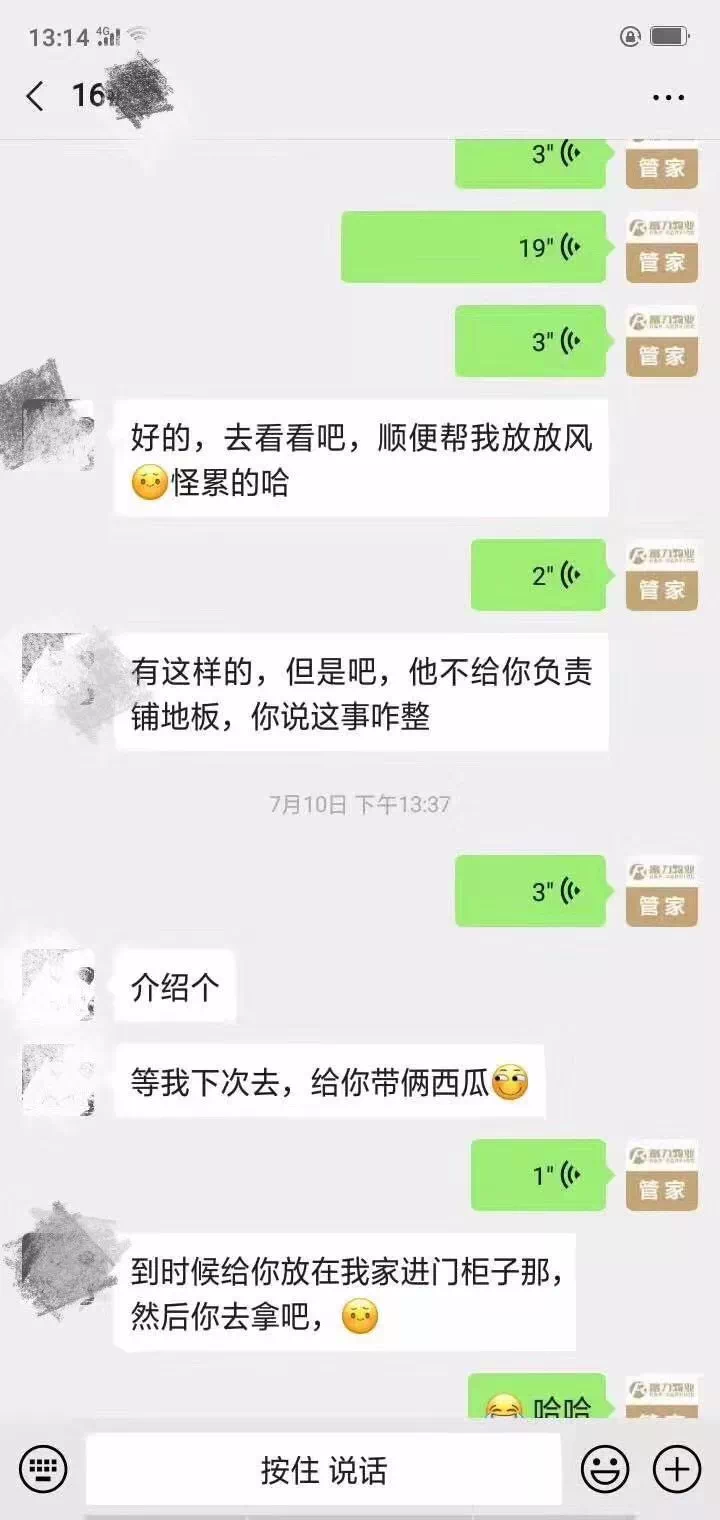This screenshot has width=720, height=1520.
Task: Switch to the keyboard input
Action: (x=43, y=1469)
